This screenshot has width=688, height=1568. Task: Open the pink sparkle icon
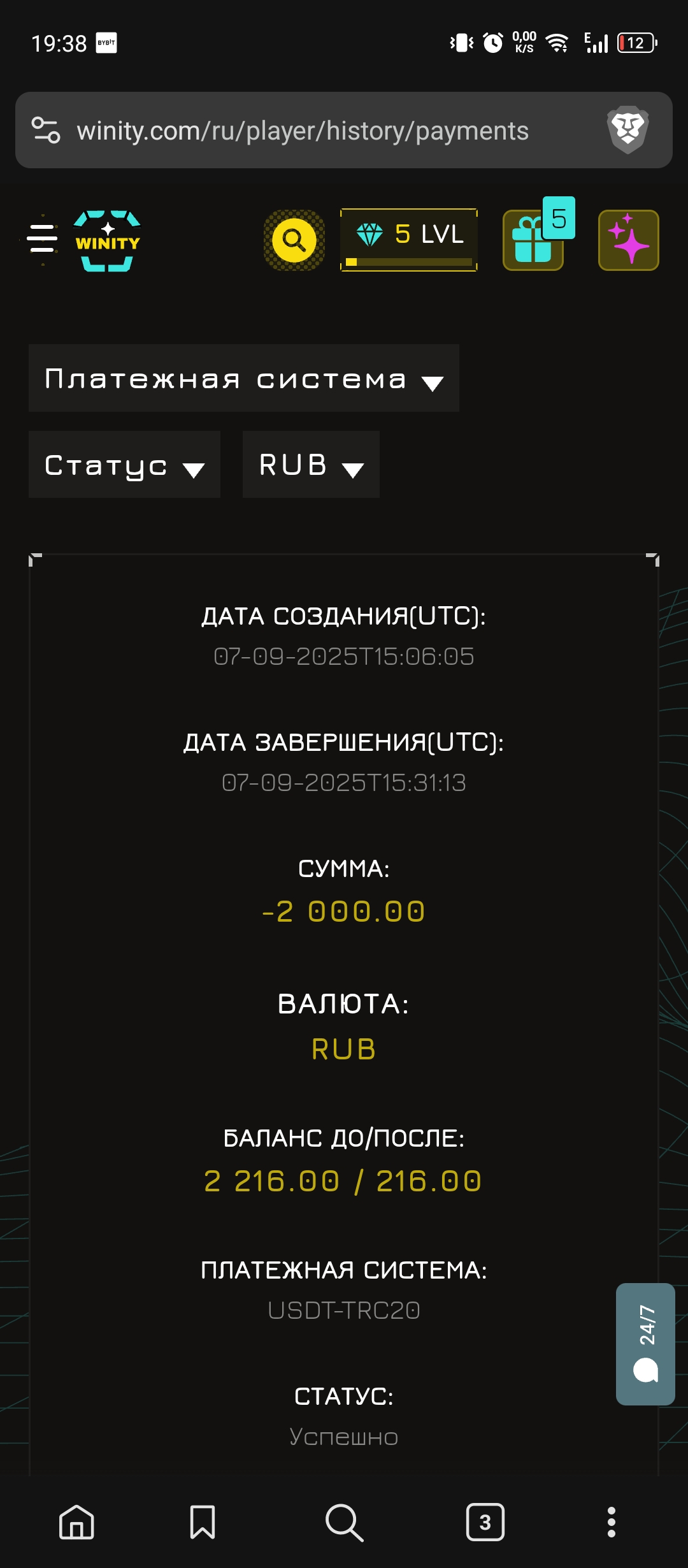point(628,240)
